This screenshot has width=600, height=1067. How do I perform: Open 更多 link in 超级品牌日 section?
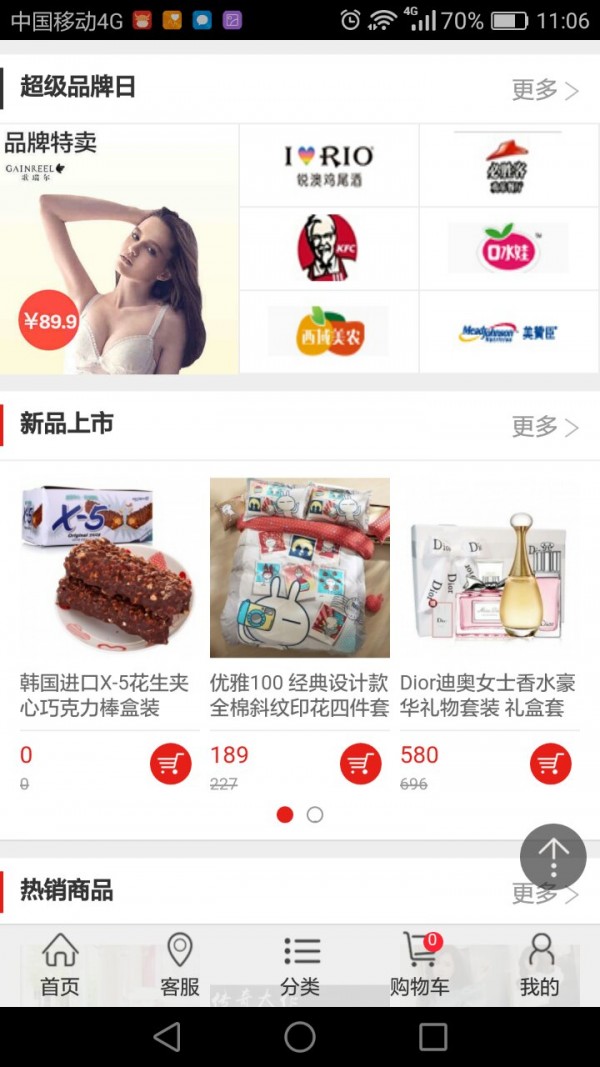pos(545,90)
